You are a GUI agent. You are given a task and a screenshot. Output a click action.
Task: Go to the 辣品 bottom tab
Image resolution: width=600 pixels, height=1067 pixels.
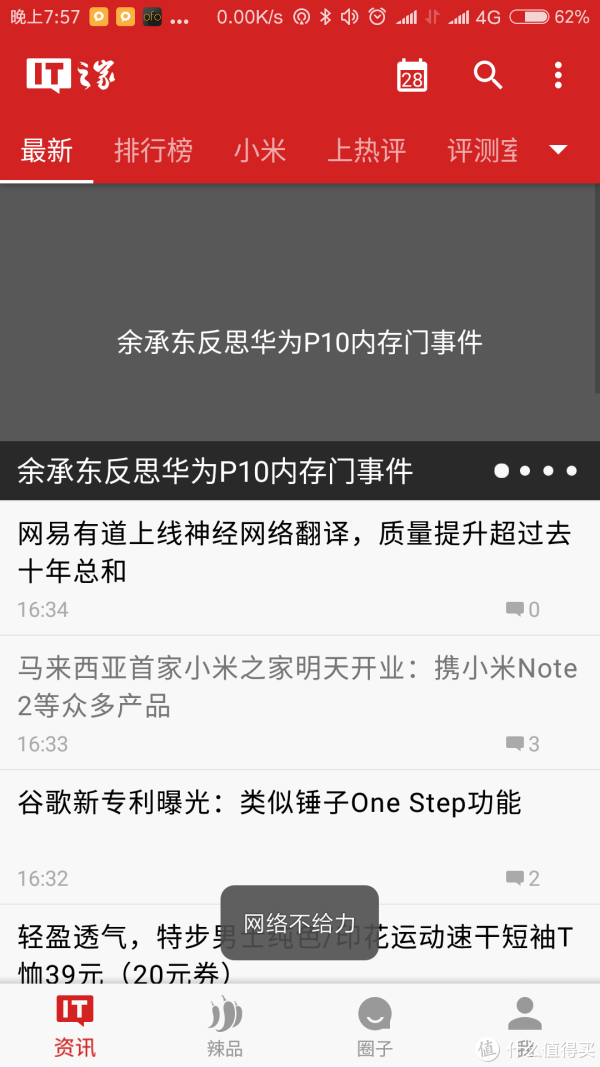(225, 1027)
